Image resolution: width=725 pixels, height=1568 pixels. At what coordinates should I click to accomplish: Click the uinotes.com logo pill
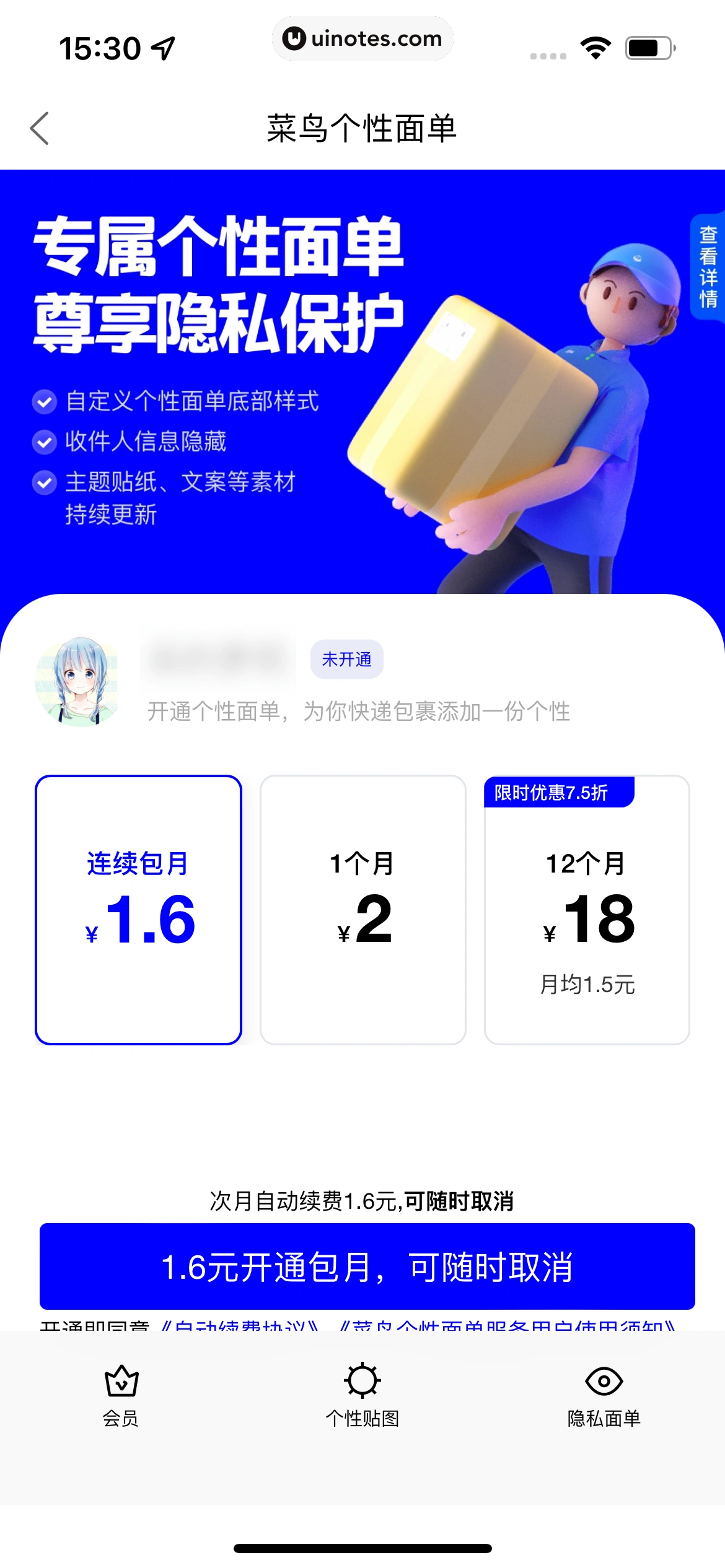362,38
